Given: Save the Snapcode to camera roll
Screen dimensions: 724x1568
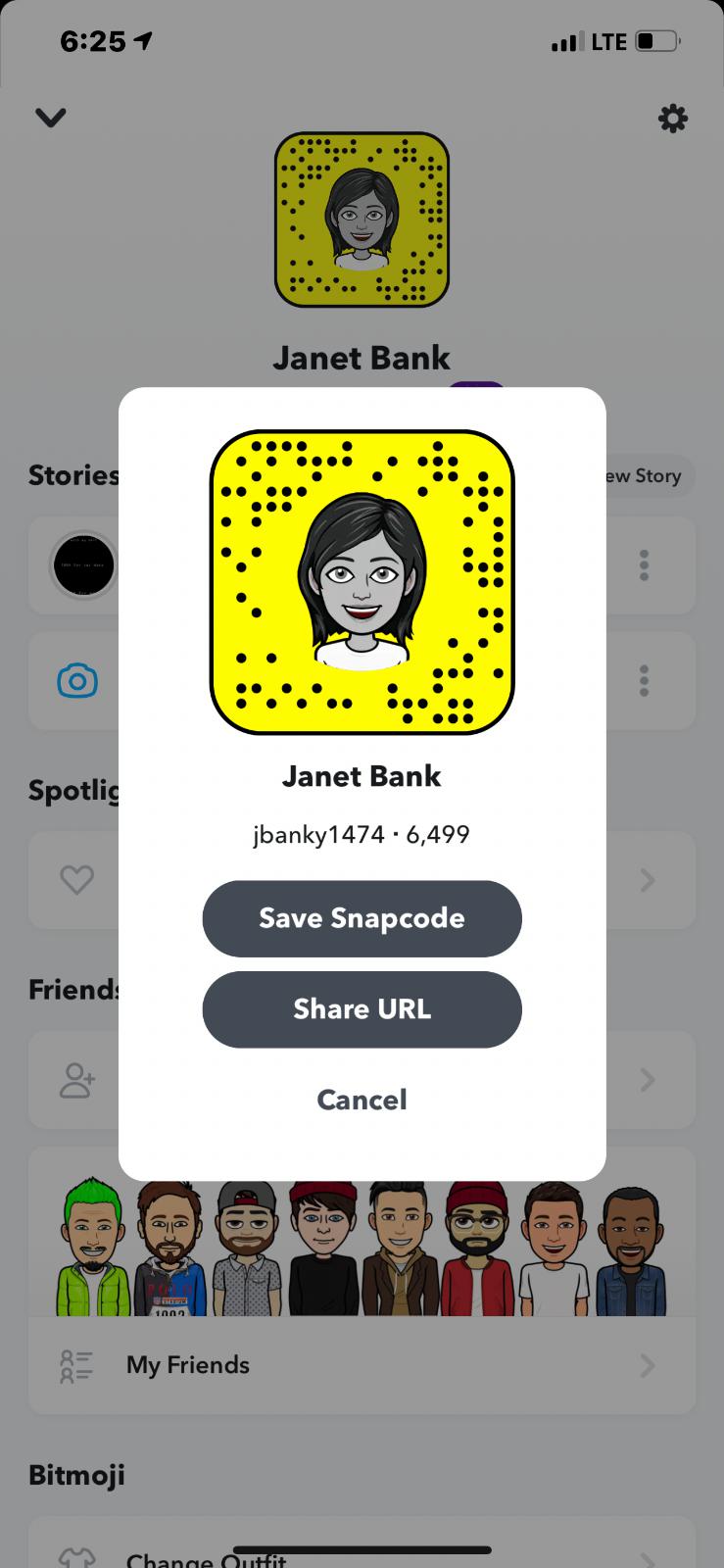Looking at the screenshot, I should pos(362,918).
